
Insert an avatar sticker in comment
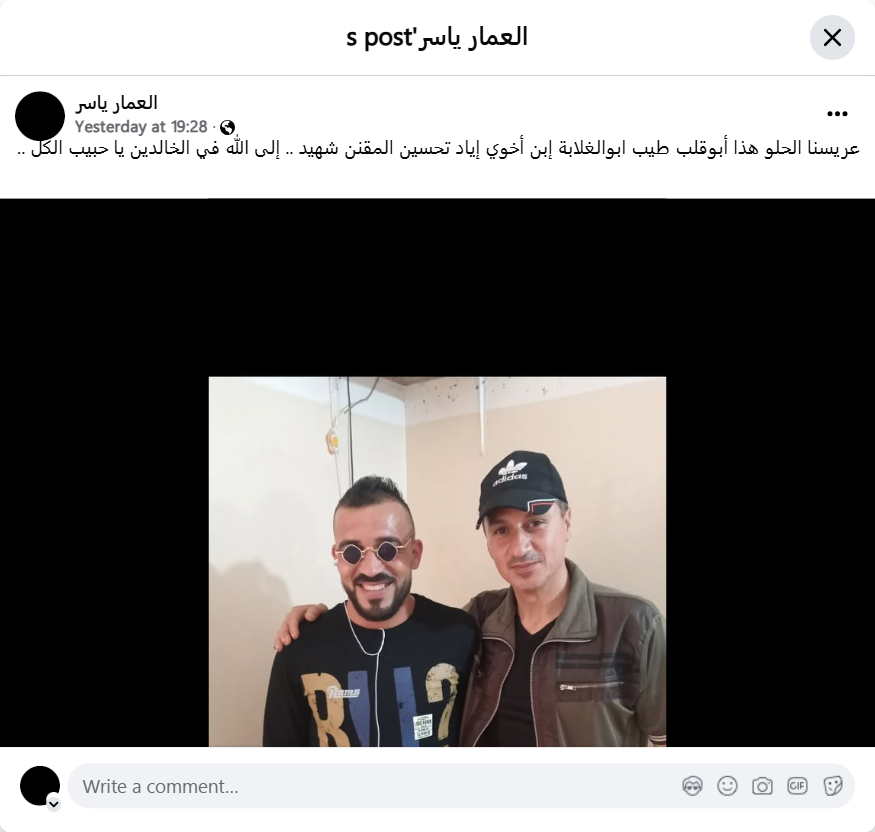pos(692,786)
